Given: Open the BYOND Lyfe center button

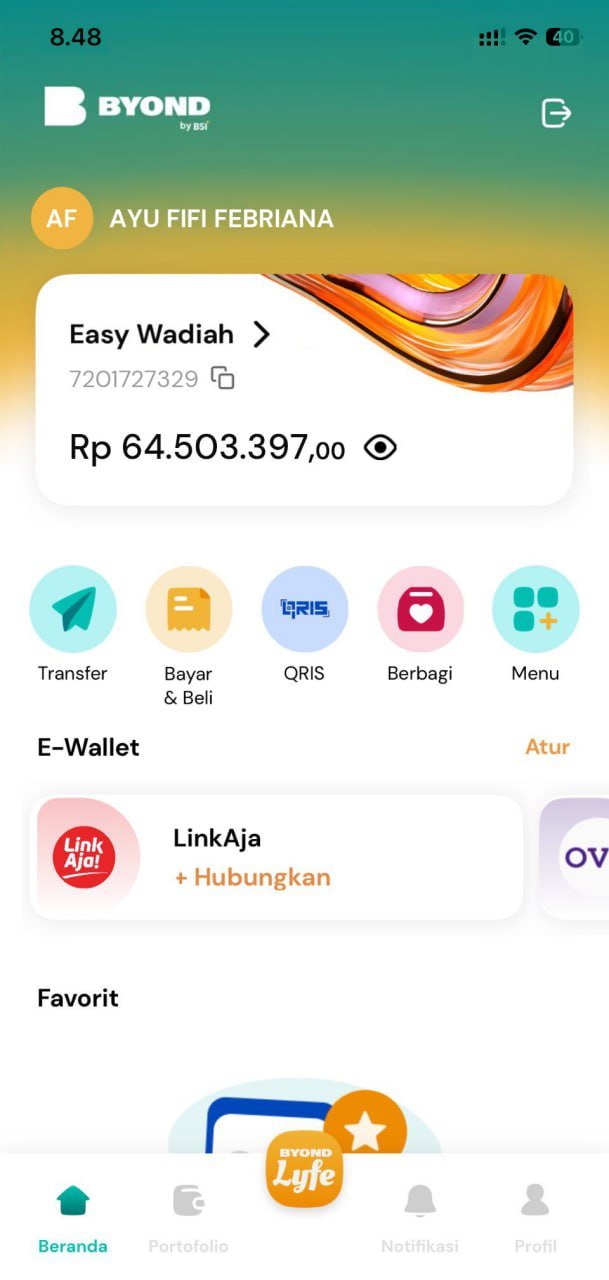Looking at the screenshot, I should click(305, 1170).
